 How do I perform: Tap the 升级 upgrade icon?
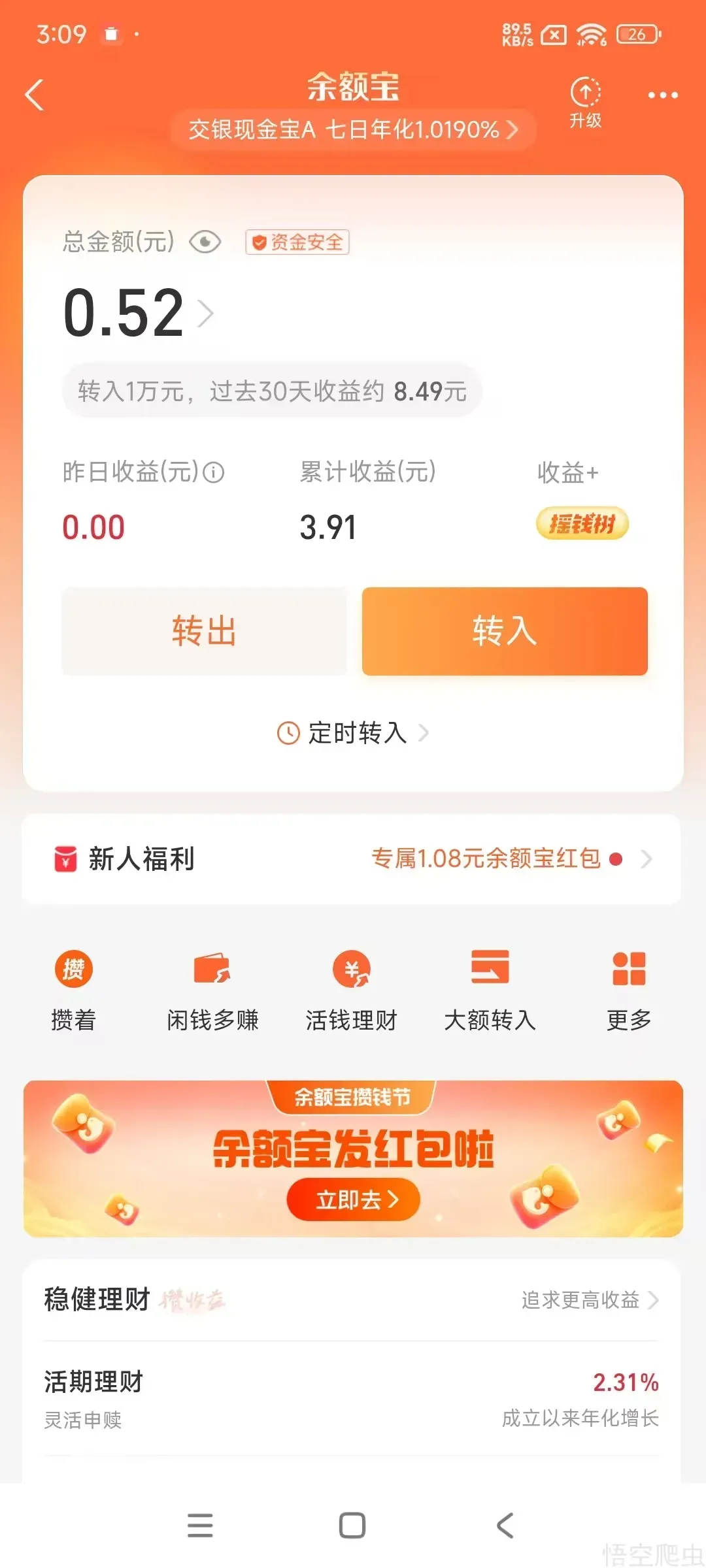click(x=585, y=102)
